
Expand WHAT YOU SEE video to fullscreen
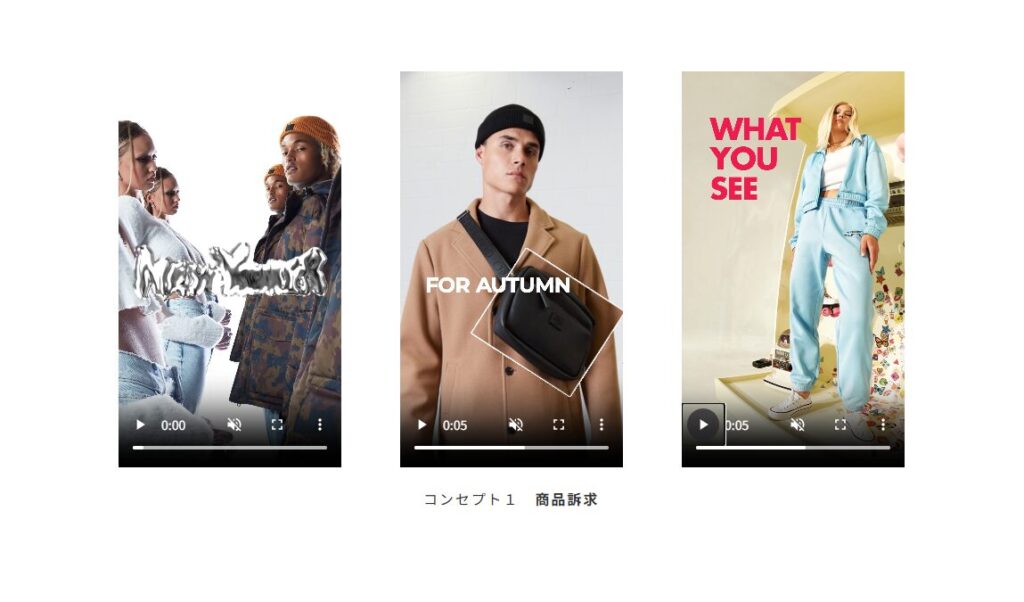840,425
